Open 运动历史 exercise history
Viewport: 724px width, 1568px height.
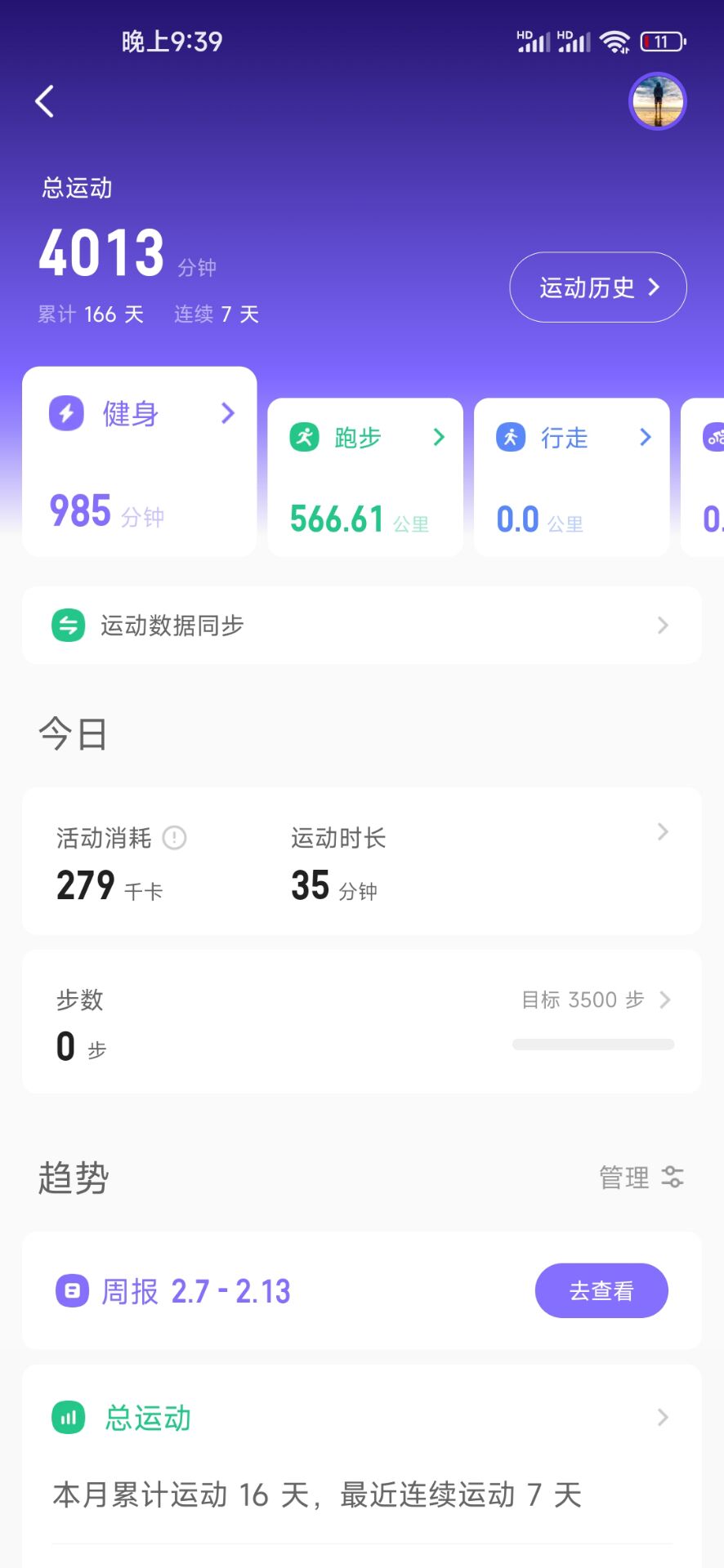pyautogui.click(x=597, y=287)
